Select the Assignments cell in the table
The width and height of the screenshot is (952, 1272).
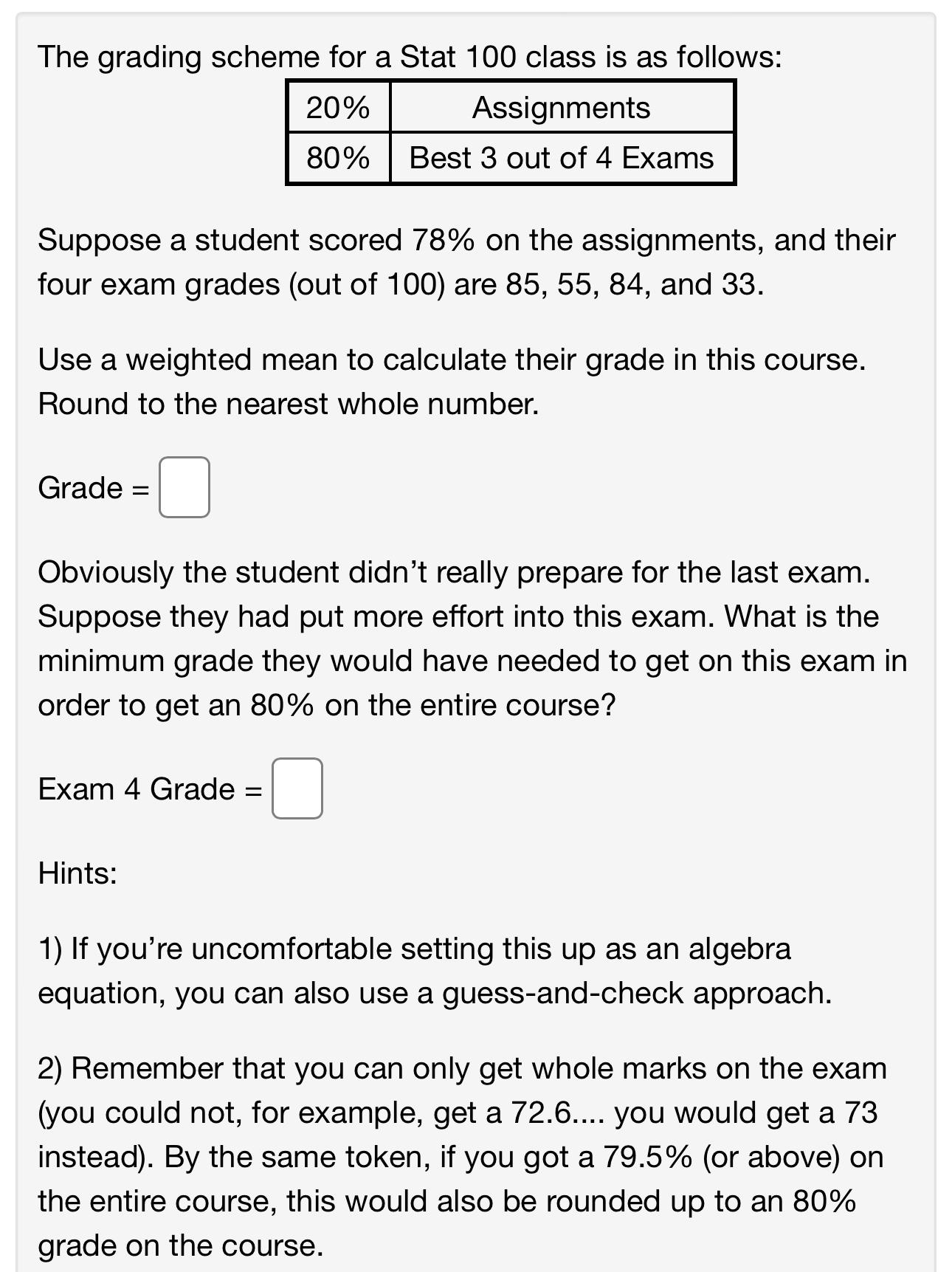(x=563, y=108)
